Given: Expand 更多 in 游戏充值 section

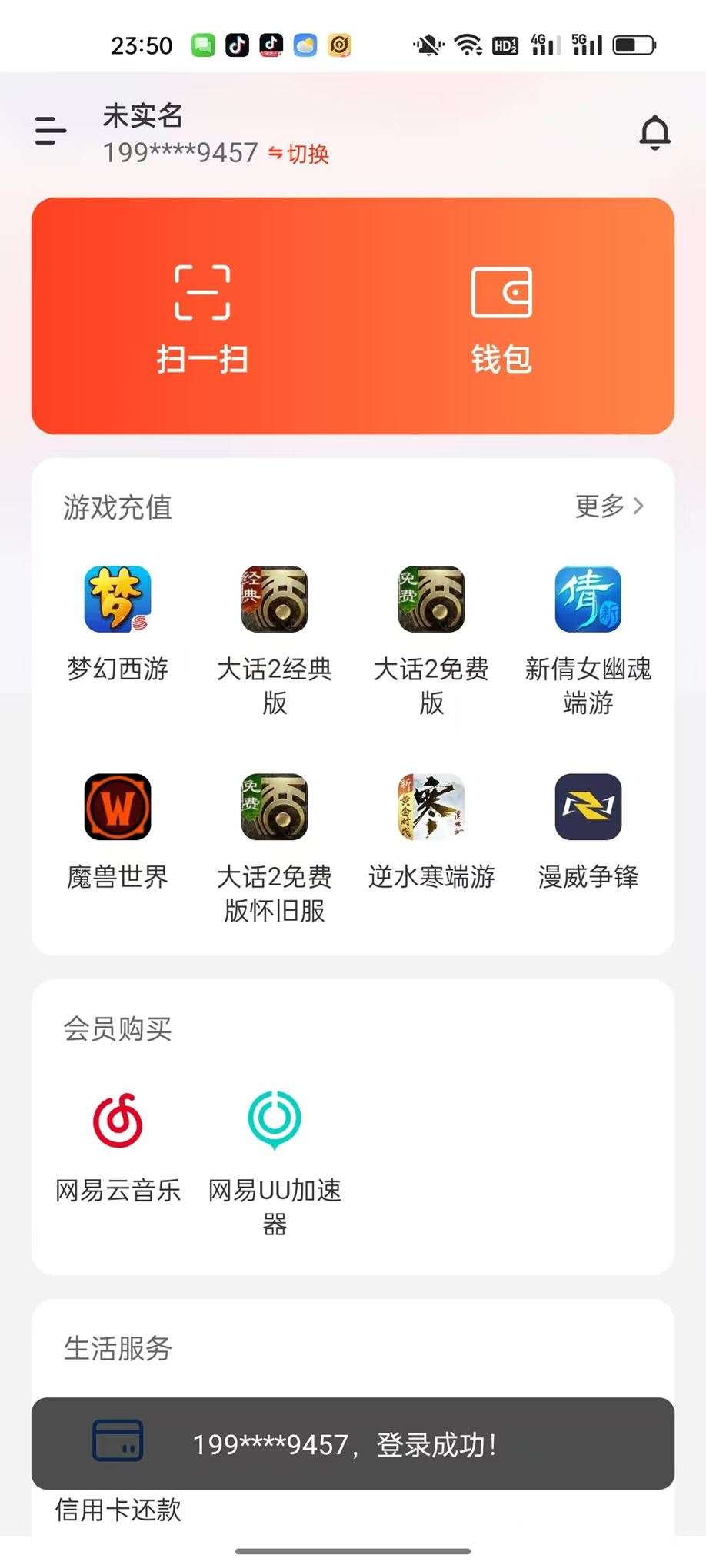Looking at the screenshot, I should click(609, 507).
